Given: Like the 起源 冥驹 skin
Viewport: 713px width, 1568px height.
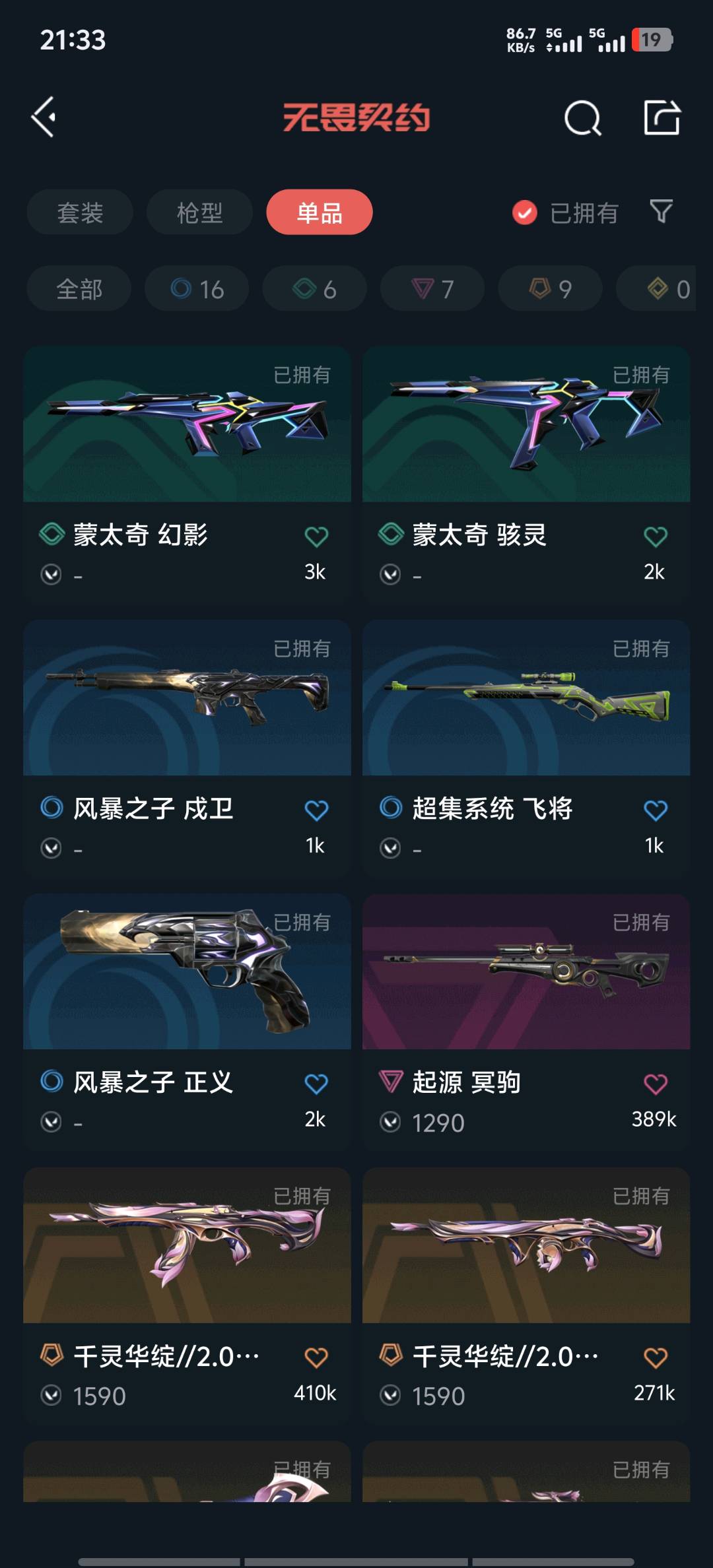Looking at the screenshot, I should (x=655, y=1084).
